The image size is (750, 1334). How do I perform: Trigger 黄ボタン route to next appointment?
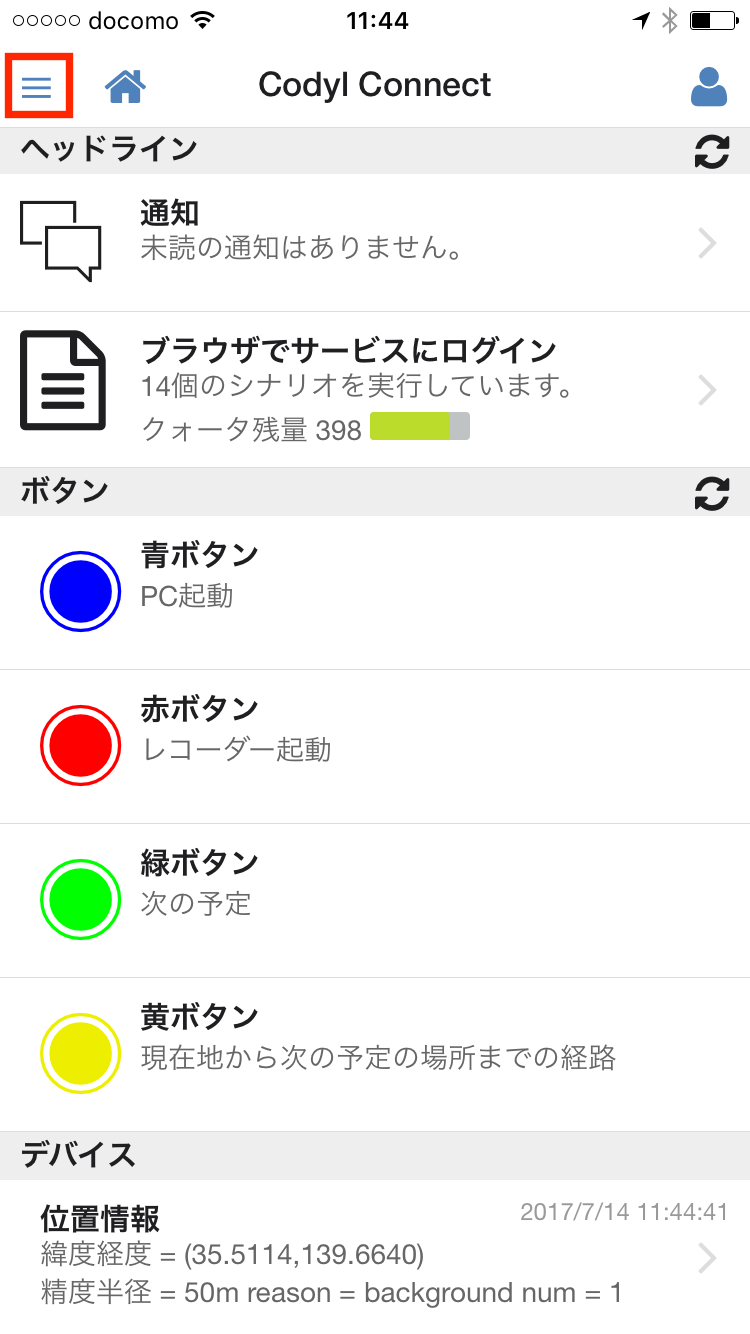pyautogui.click(x=375, y=1055)
